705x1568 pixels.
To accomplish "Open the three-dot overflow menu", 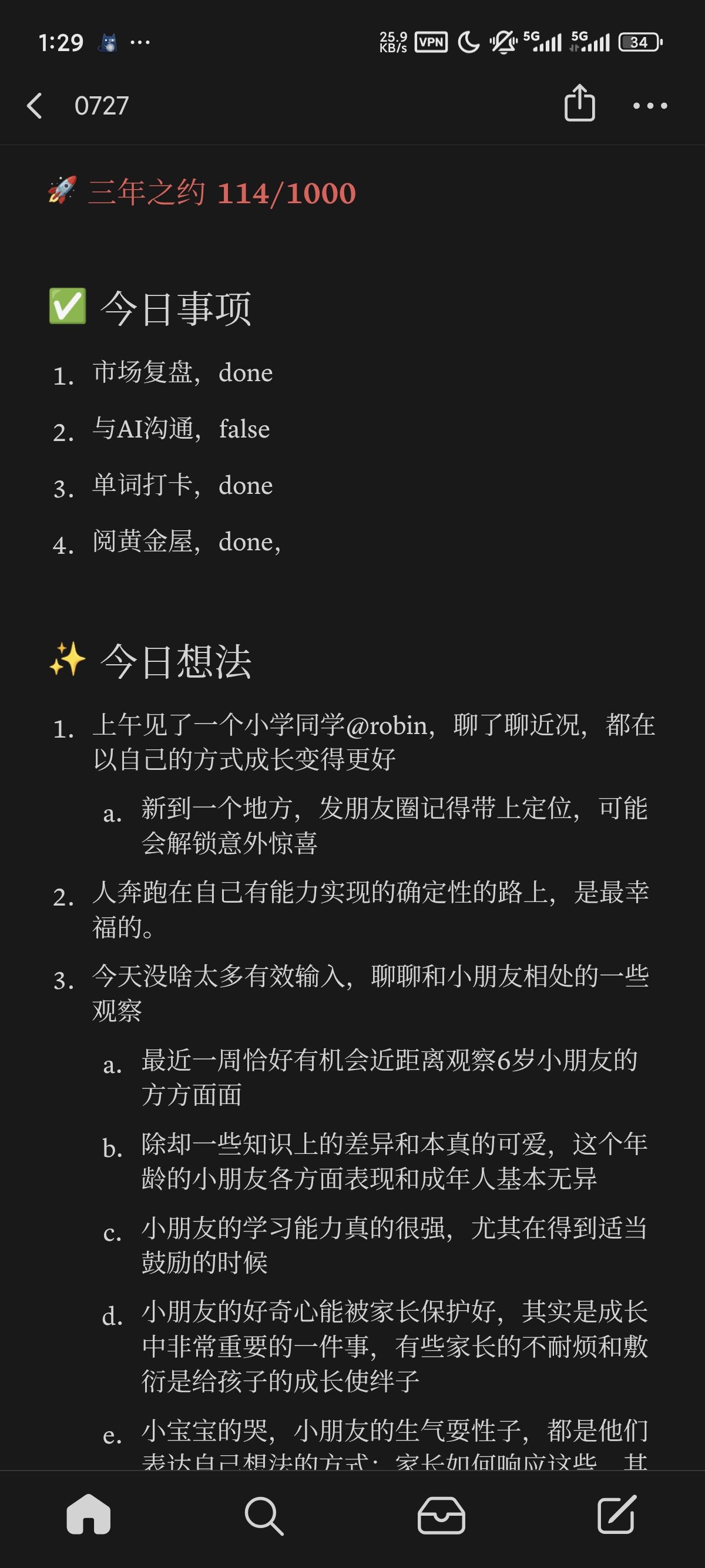I will (650, 106).
